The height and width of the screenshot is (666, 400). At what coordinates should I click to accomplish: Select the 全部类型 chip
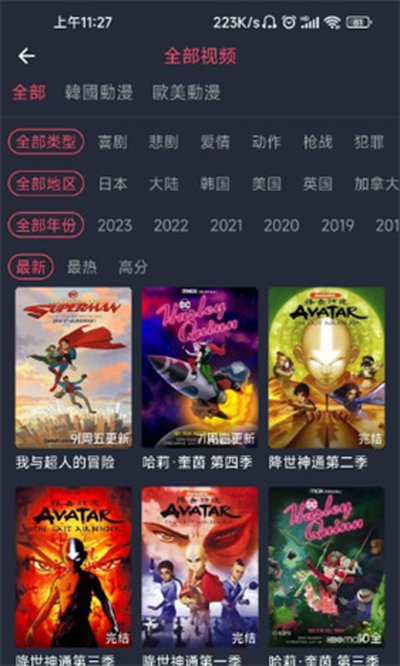coord(46,142)
